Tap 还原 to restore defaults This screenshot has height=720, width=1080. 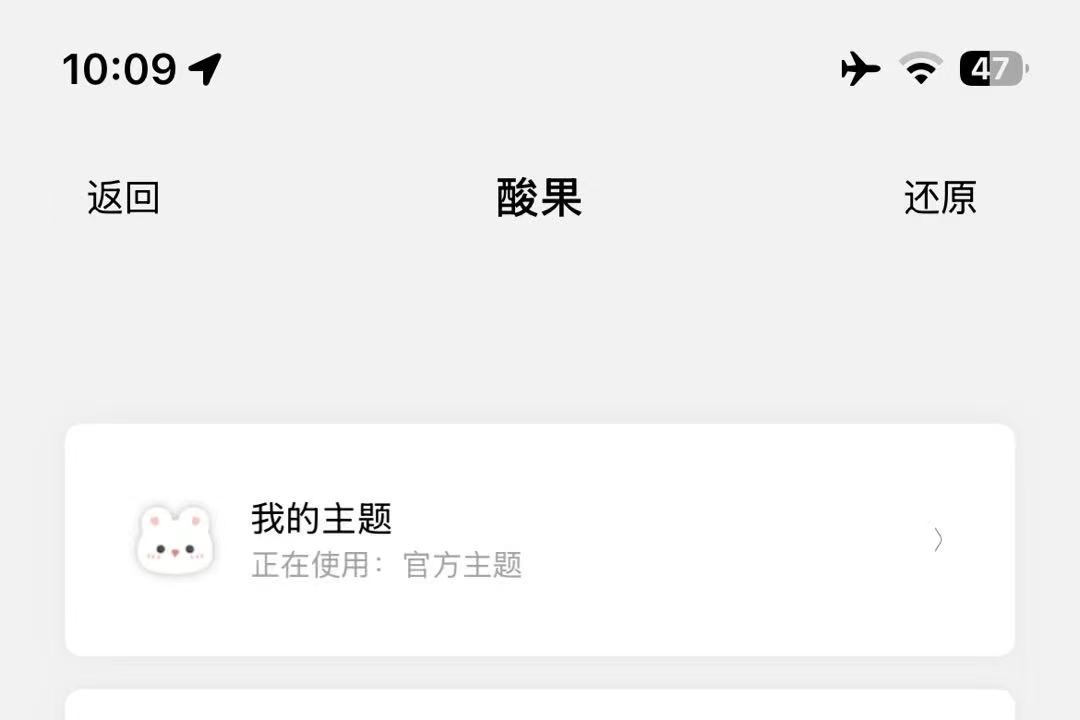point(940,198)
